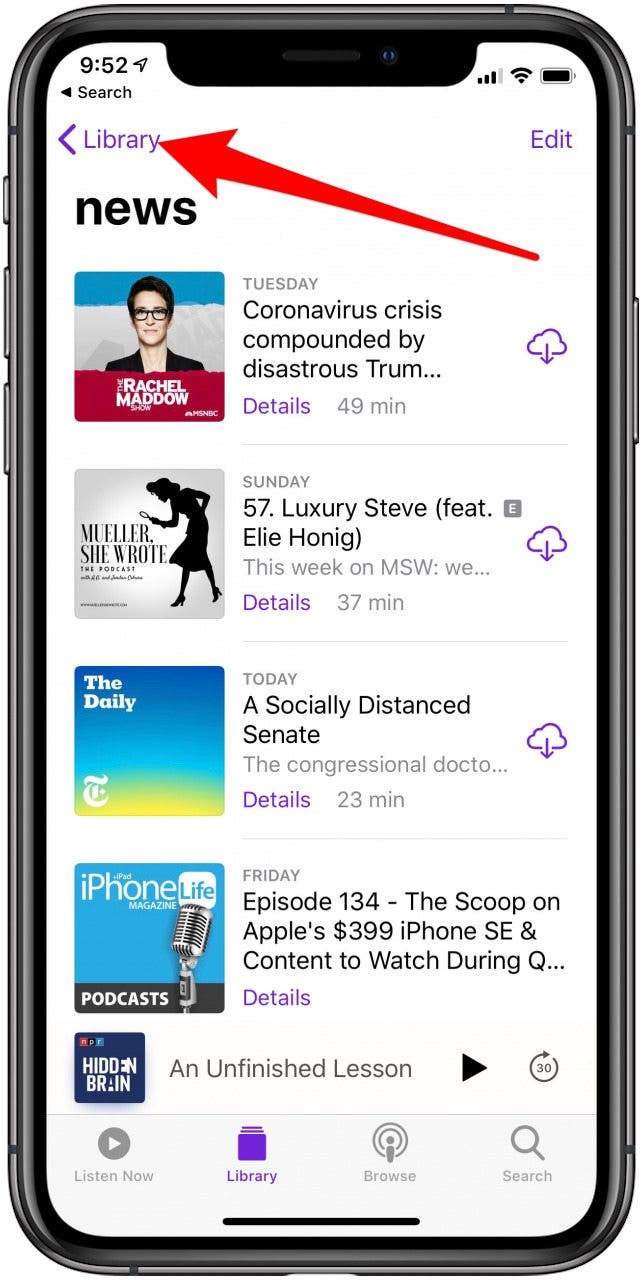This screenshot has width=642, height=1280.
Task: Switch to the Search tab
Action: point(527,1155)
